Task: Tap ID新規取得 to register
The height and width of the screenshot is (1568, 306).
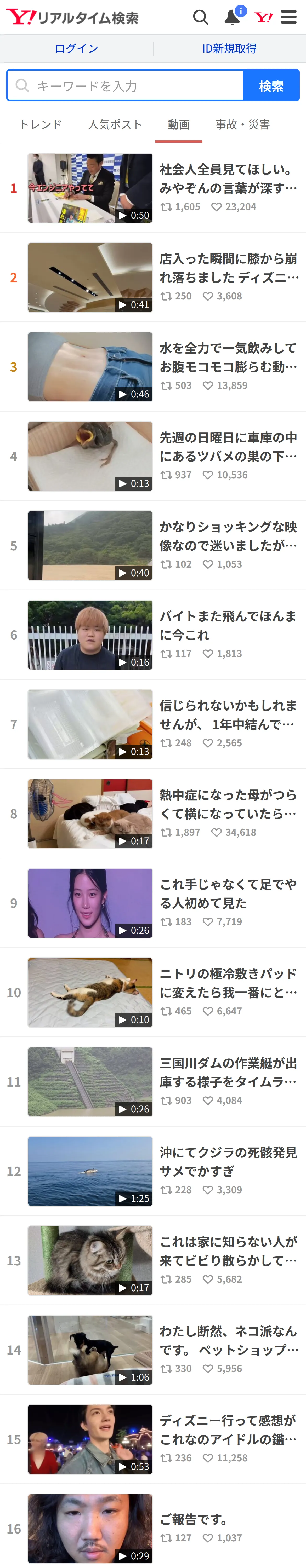Action: (x=229, y=49)
